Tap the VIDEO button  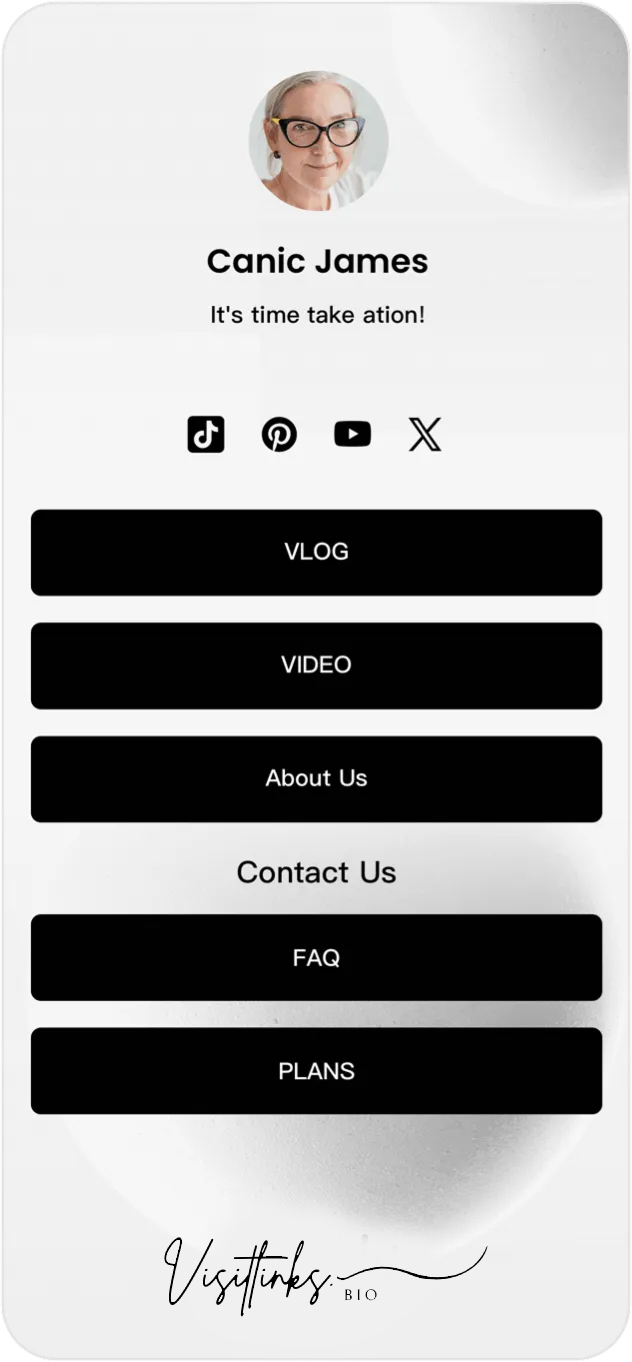(316, 666)
